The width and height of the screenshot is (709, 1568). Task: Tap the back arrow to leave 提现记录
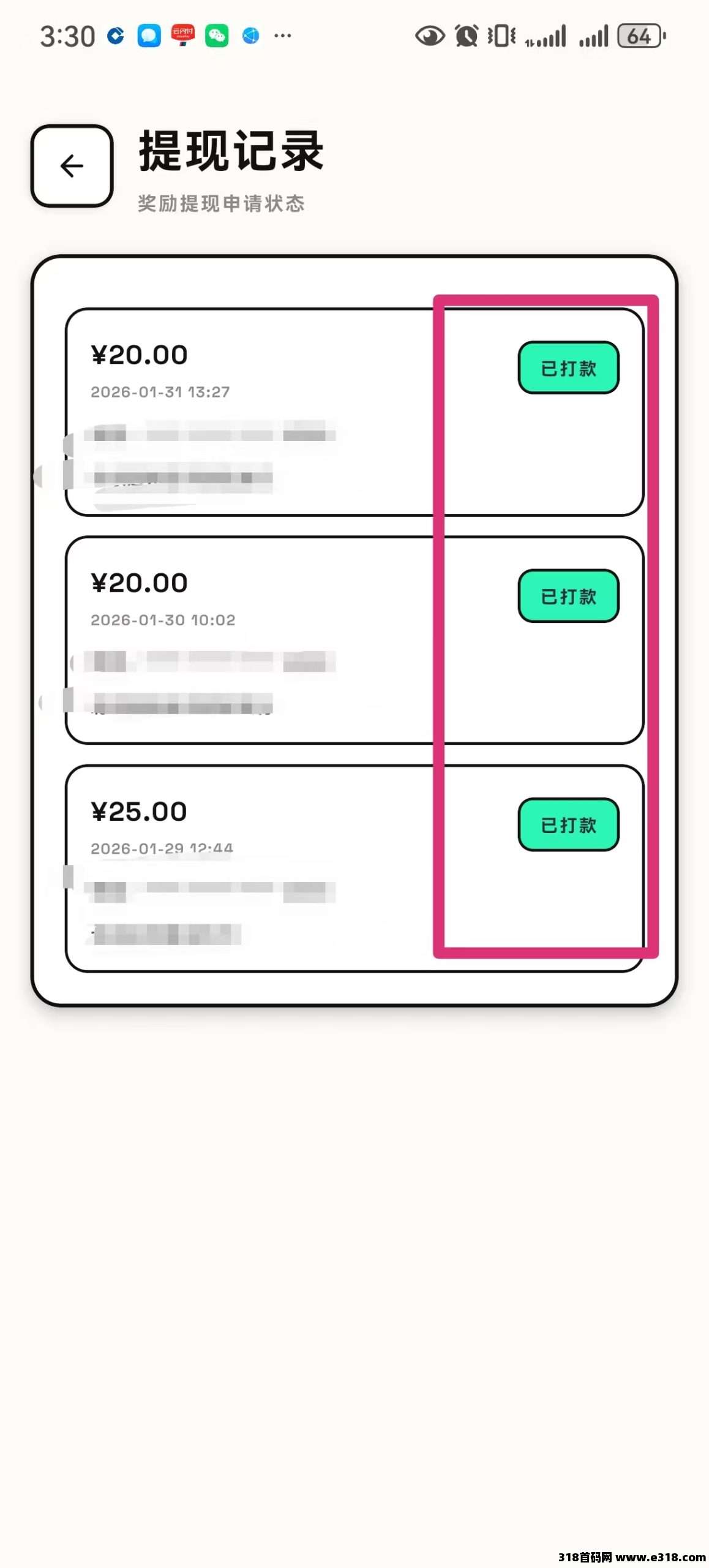click(71, 165)
